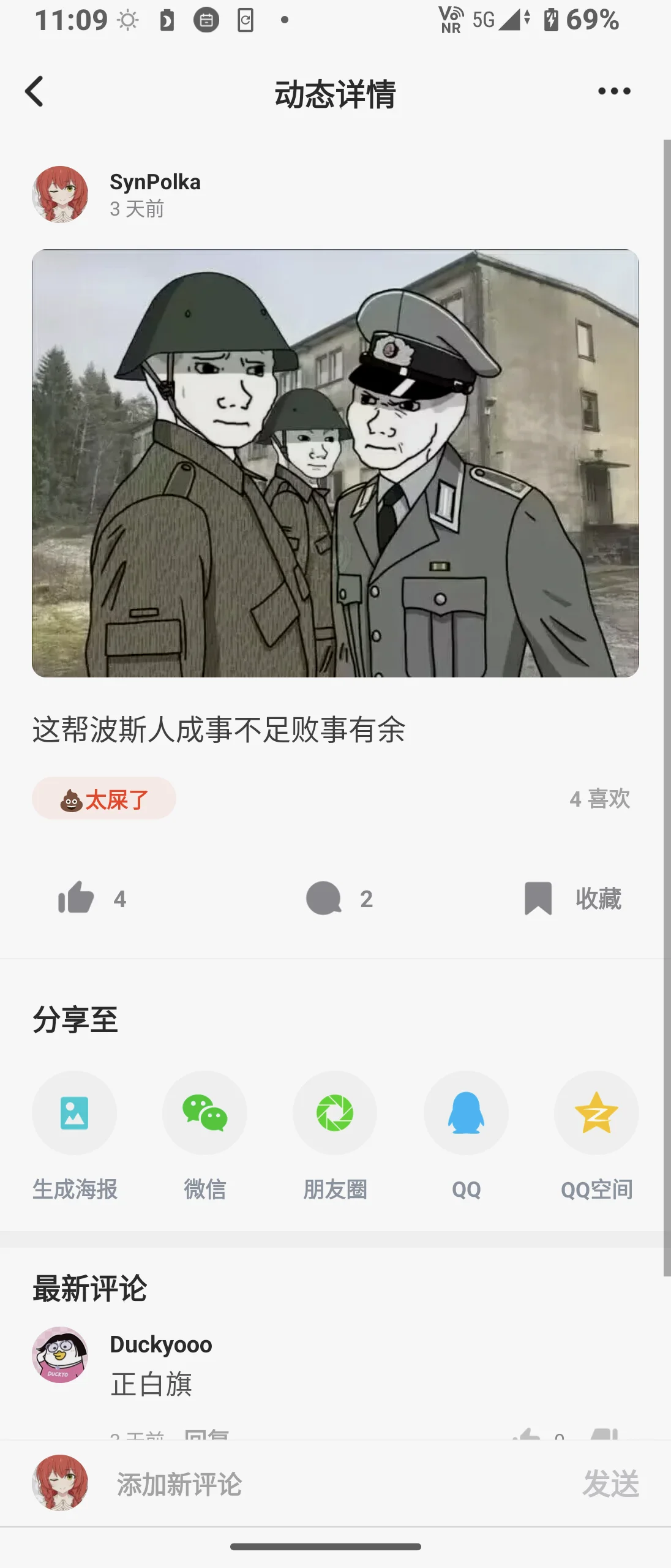The image size is (671, 1568).
Task: View the posted soldier meme image
Action: tap(335, 463)
